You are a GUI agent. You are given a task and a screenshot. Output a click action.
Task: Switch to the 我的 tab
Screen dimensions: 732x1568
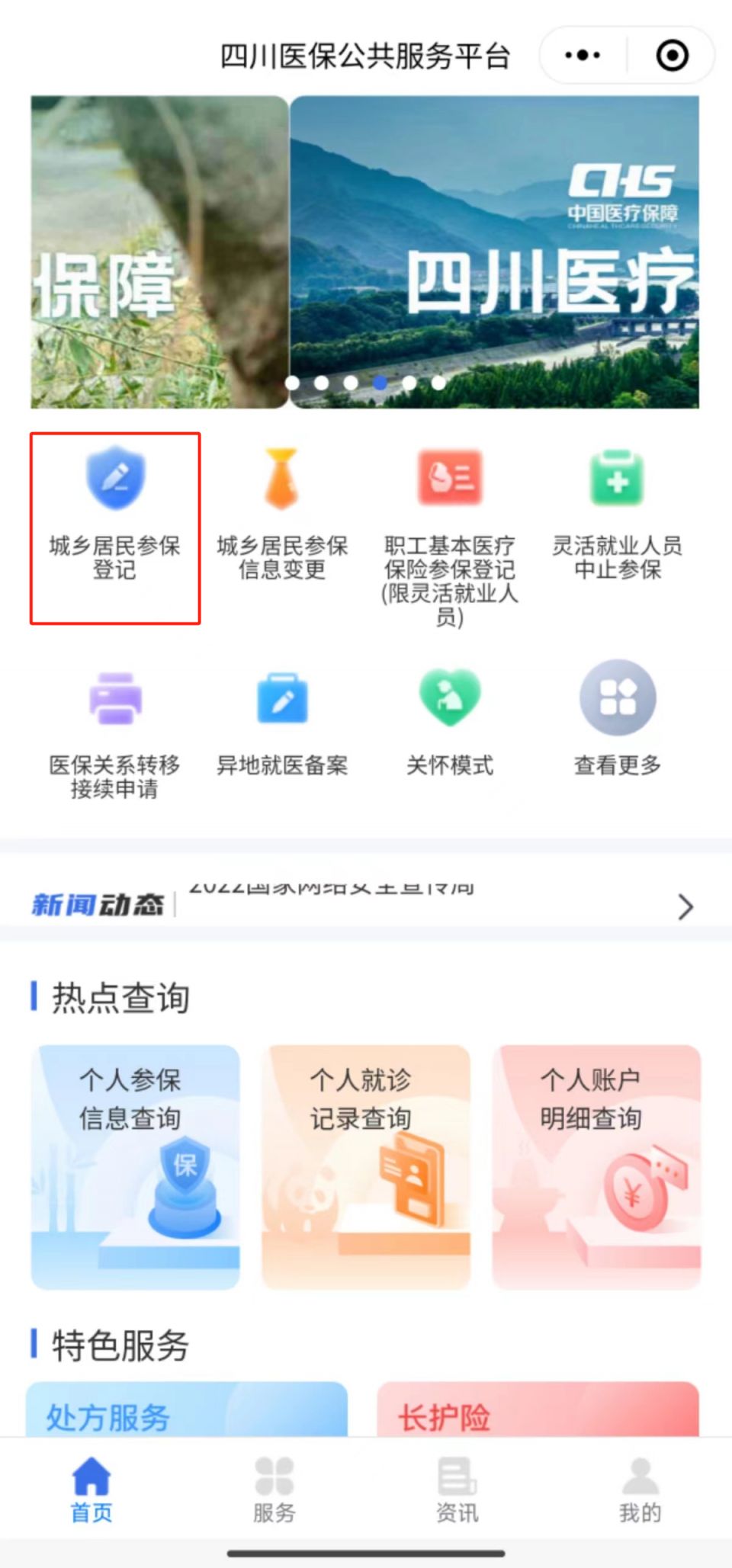[x=640, y=1490]
